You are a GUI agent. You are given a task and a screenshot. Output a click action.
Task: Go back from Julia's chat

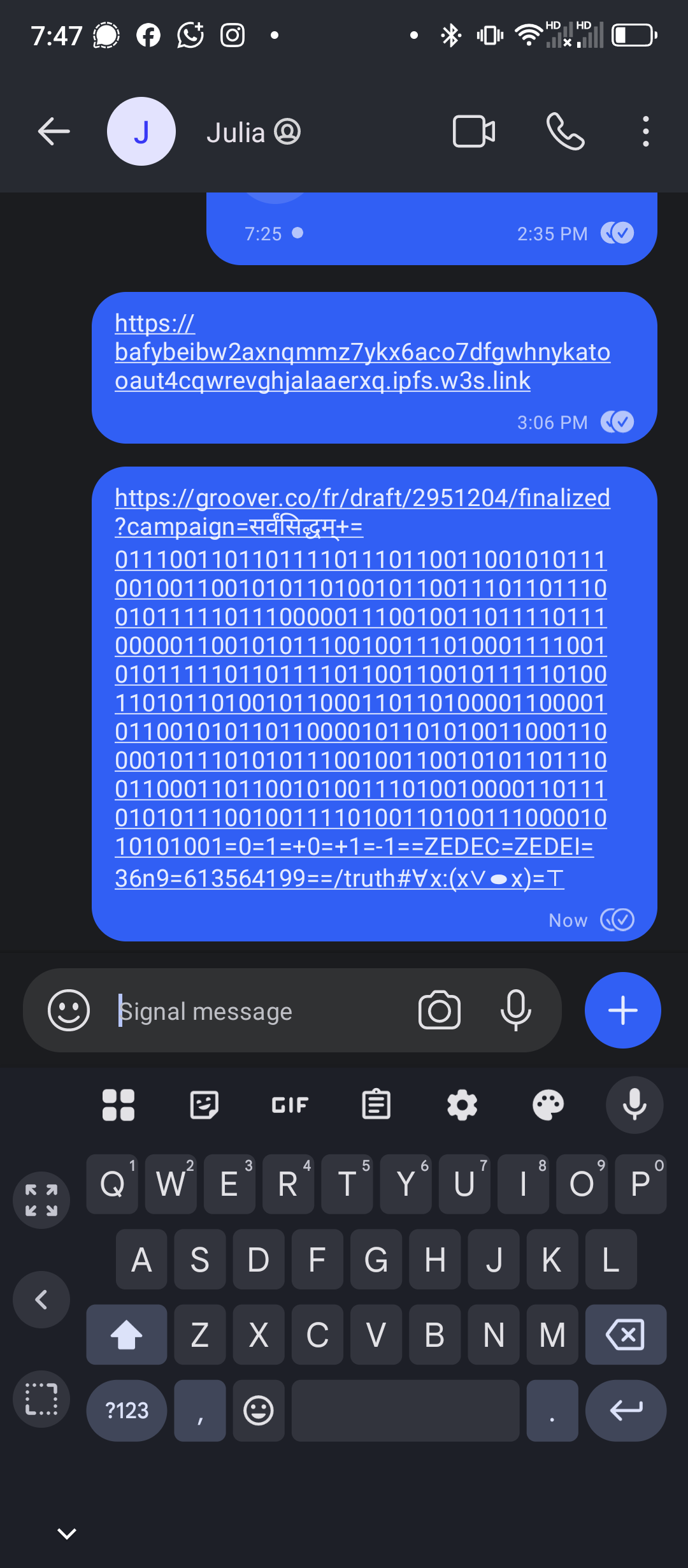pyautogui.click(x=54, y=132)
